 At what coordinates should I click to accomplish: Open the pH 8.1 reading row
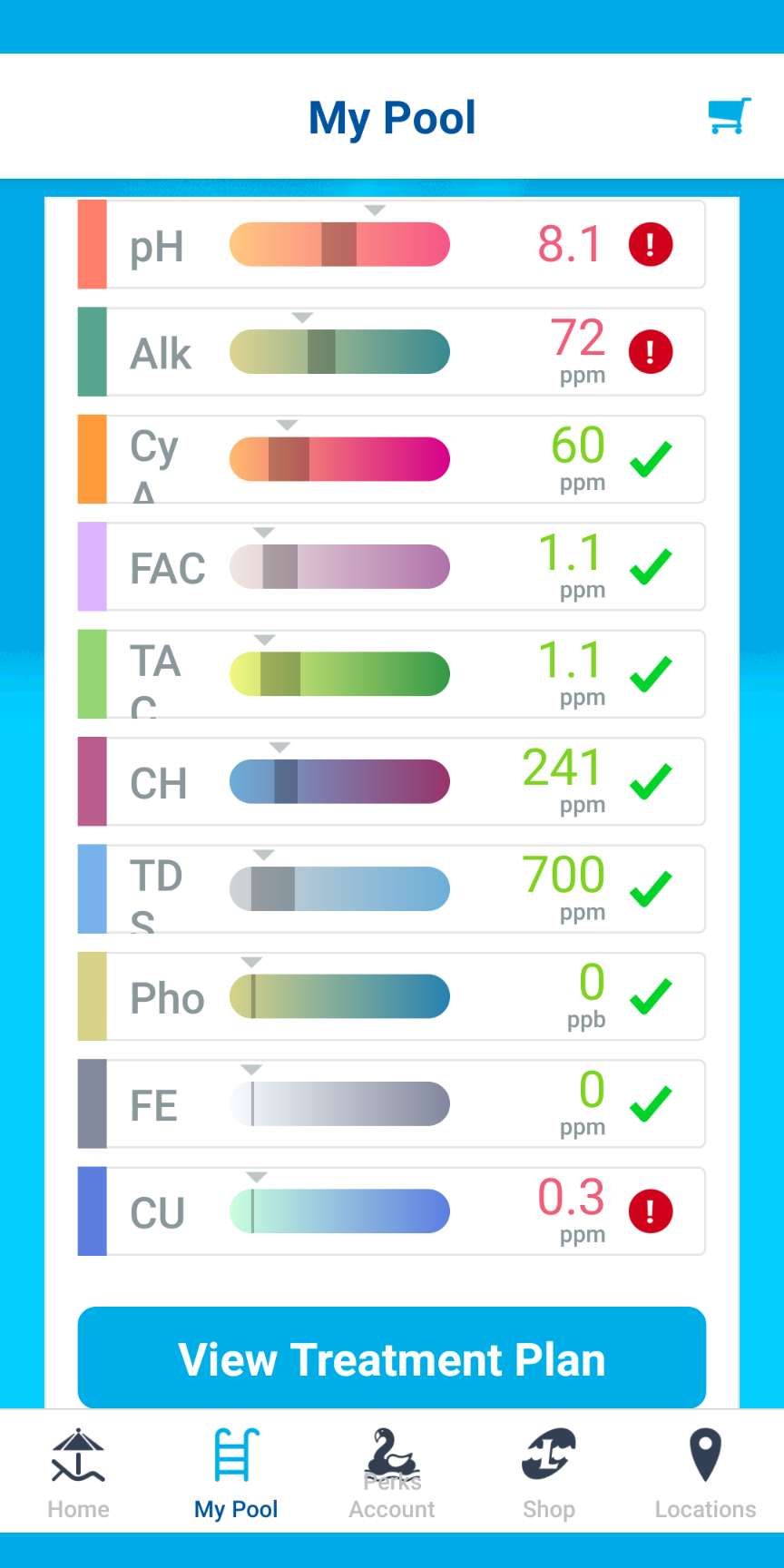[x=392, y=245]
